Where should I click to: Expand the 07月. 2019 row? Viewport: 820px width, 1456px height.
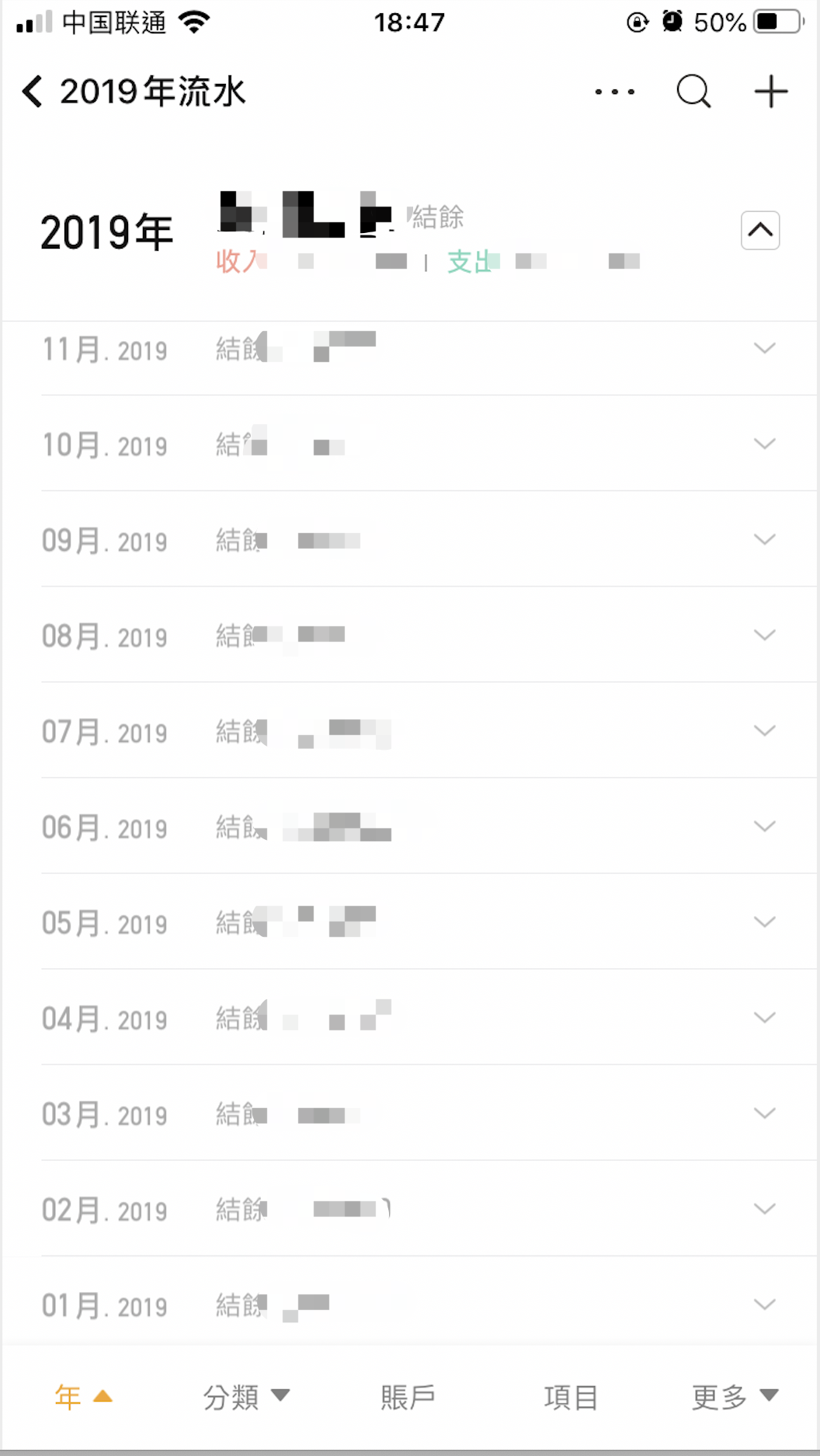click(x=764, y=730)
